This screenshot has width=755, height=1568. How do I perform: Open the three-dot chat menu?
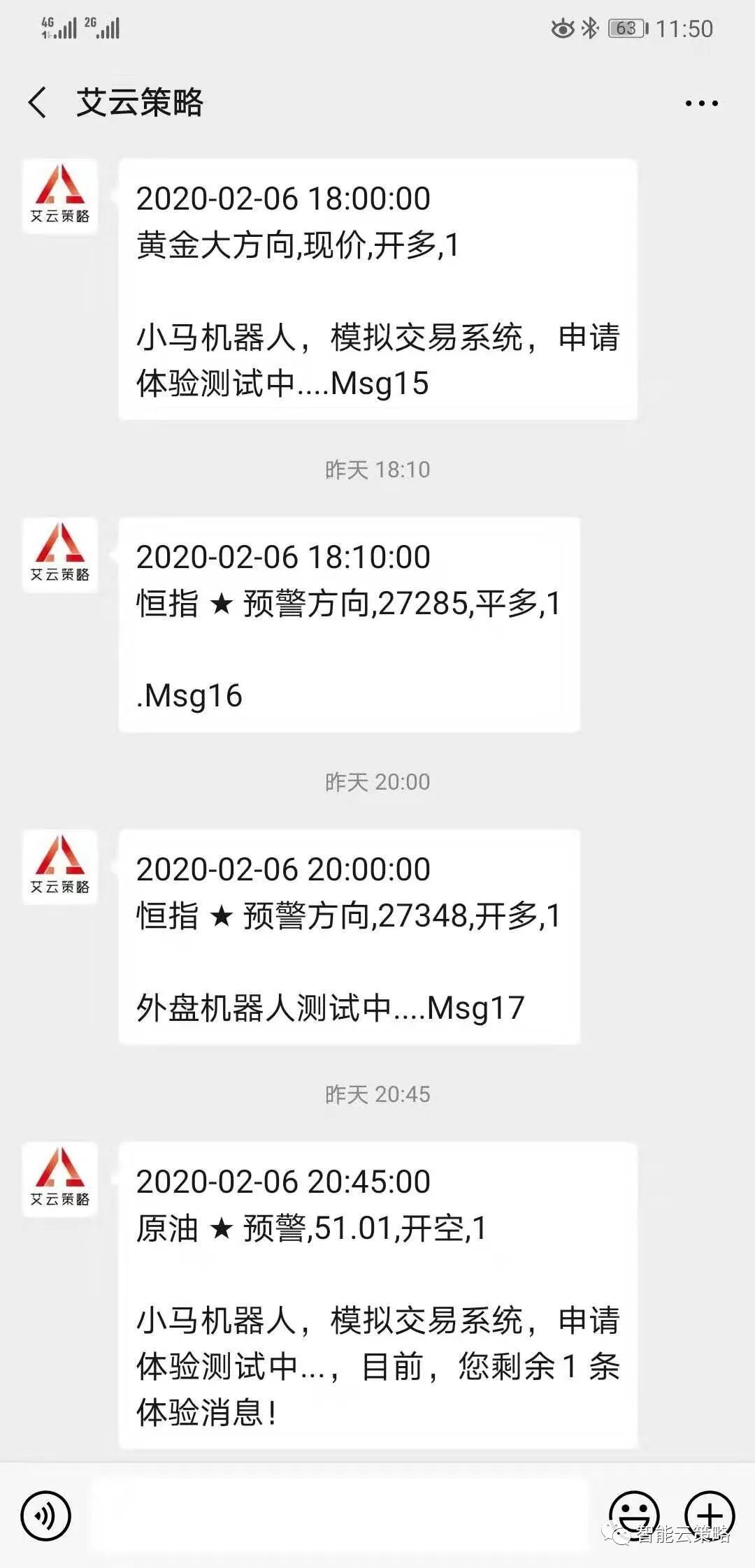tap(700, 103)
